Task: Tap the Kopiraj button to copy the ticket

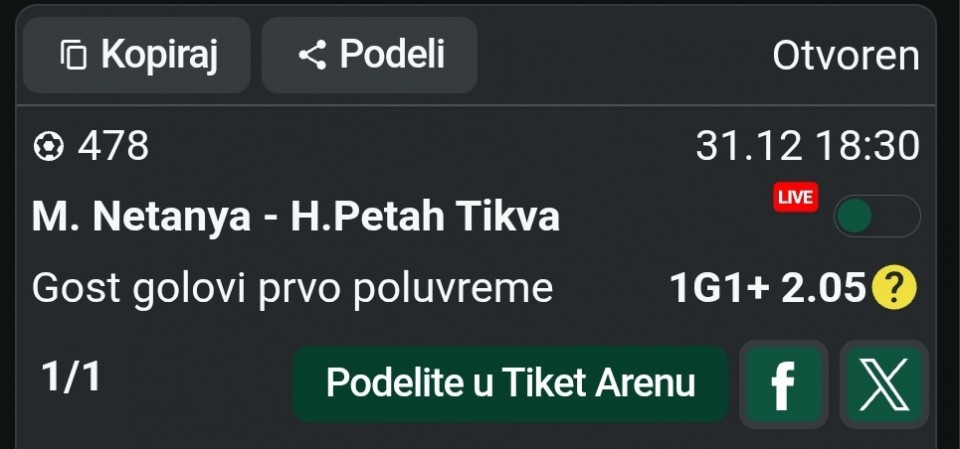Action: [137, 55]
